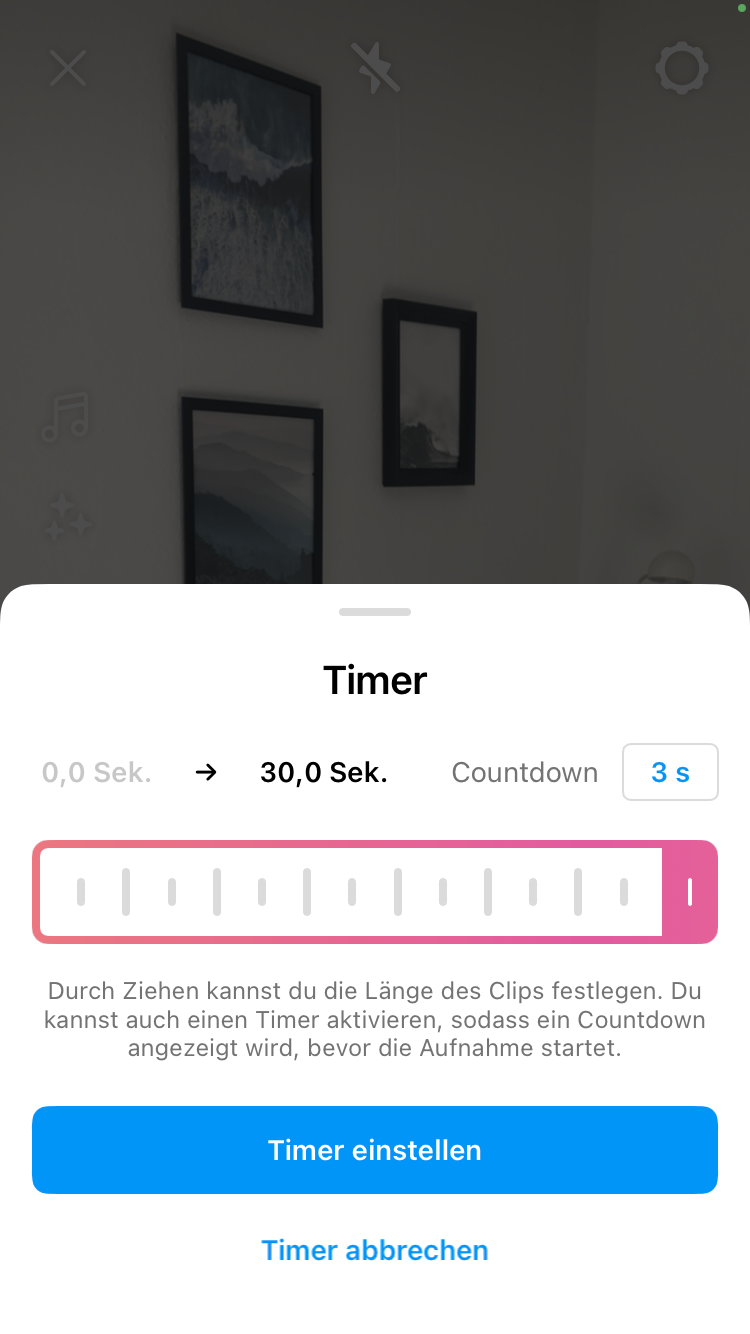Tap the pink clip-length slider handle

(690, 891)
